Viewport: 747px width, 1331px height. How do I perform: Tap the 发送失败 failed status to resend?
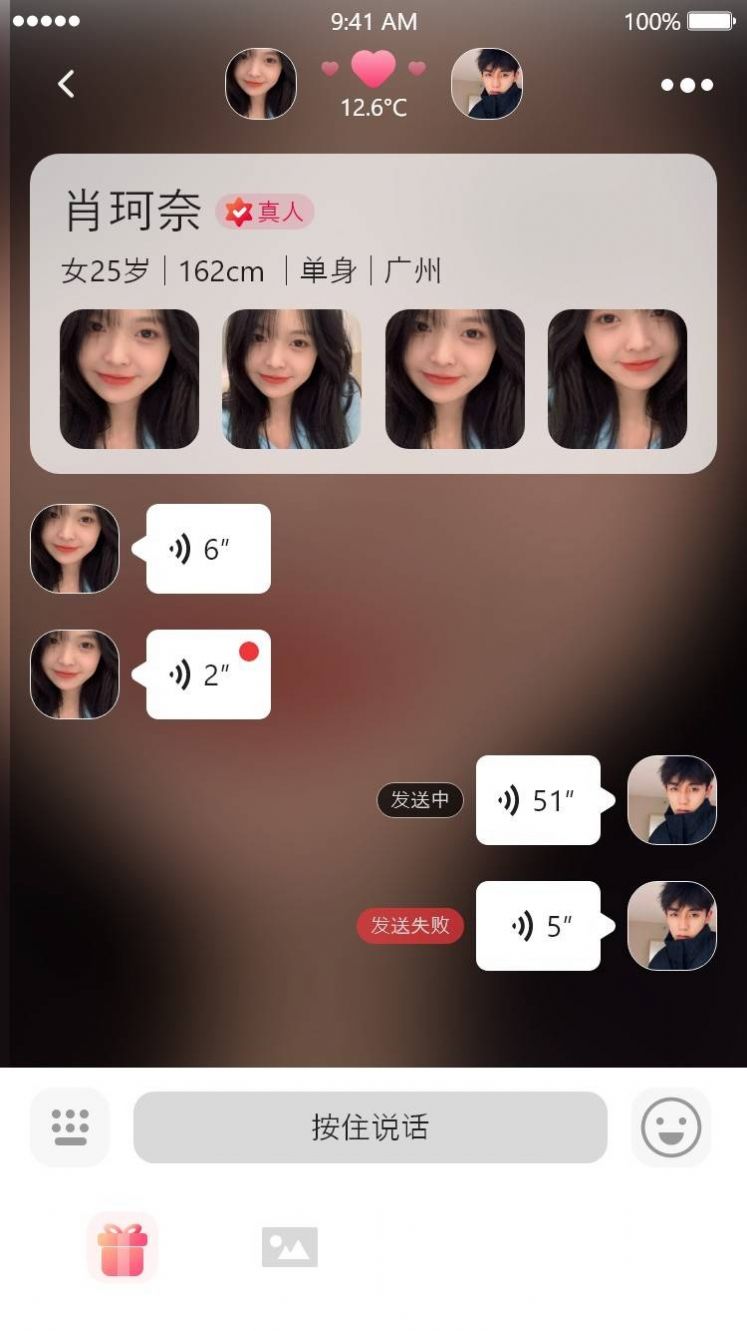coord(410,926)
